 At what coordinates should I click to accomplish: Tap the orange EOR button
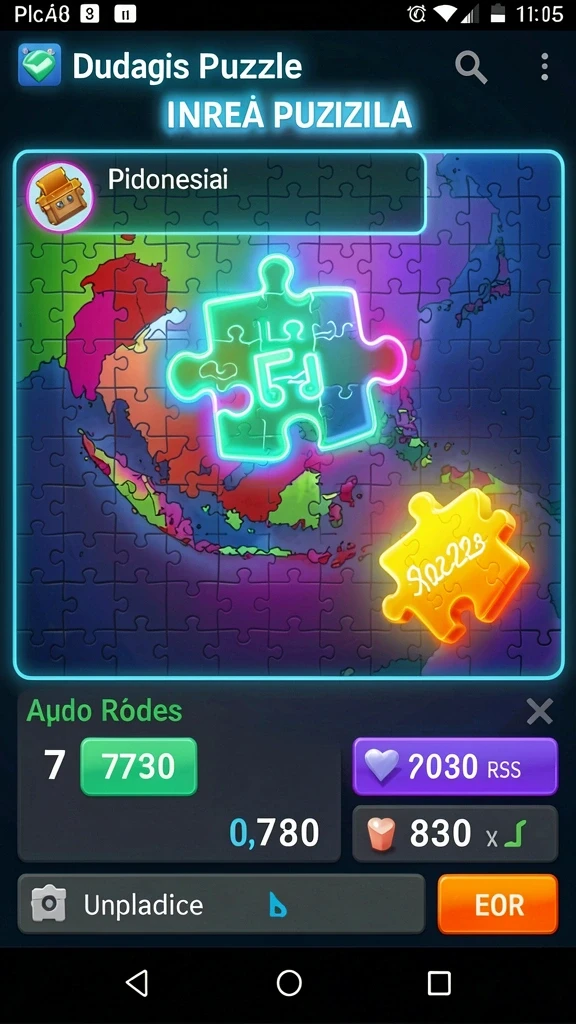pos(498,904)
